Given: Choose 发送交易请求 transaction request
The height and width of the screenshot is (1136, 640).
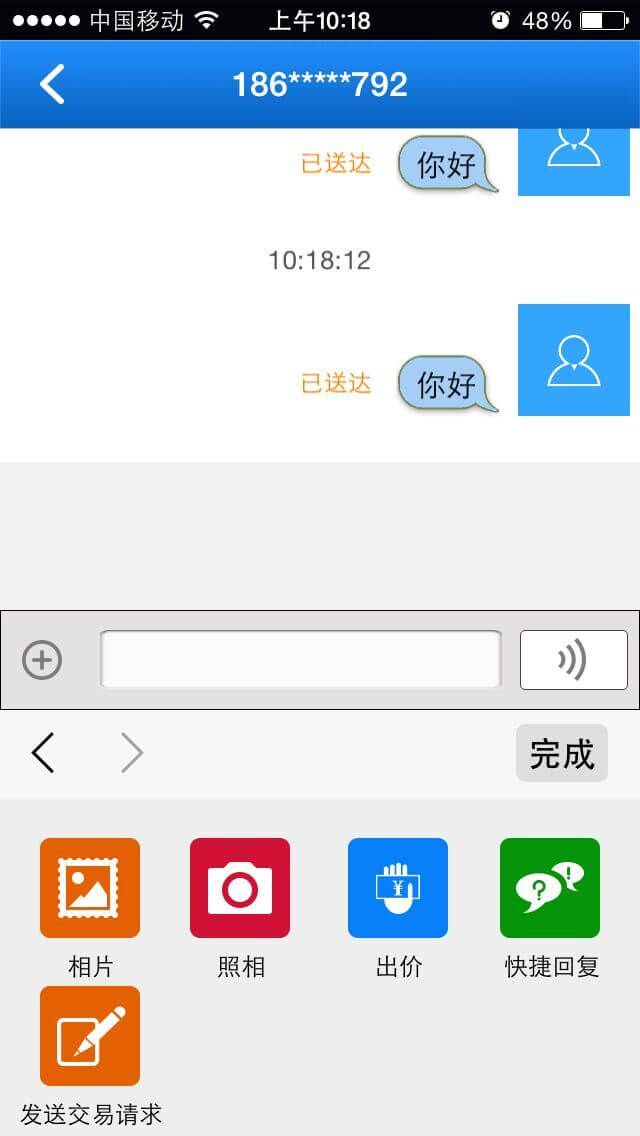Looking at the screenshot, I should pyautogui.click(x=90, y=1036).
